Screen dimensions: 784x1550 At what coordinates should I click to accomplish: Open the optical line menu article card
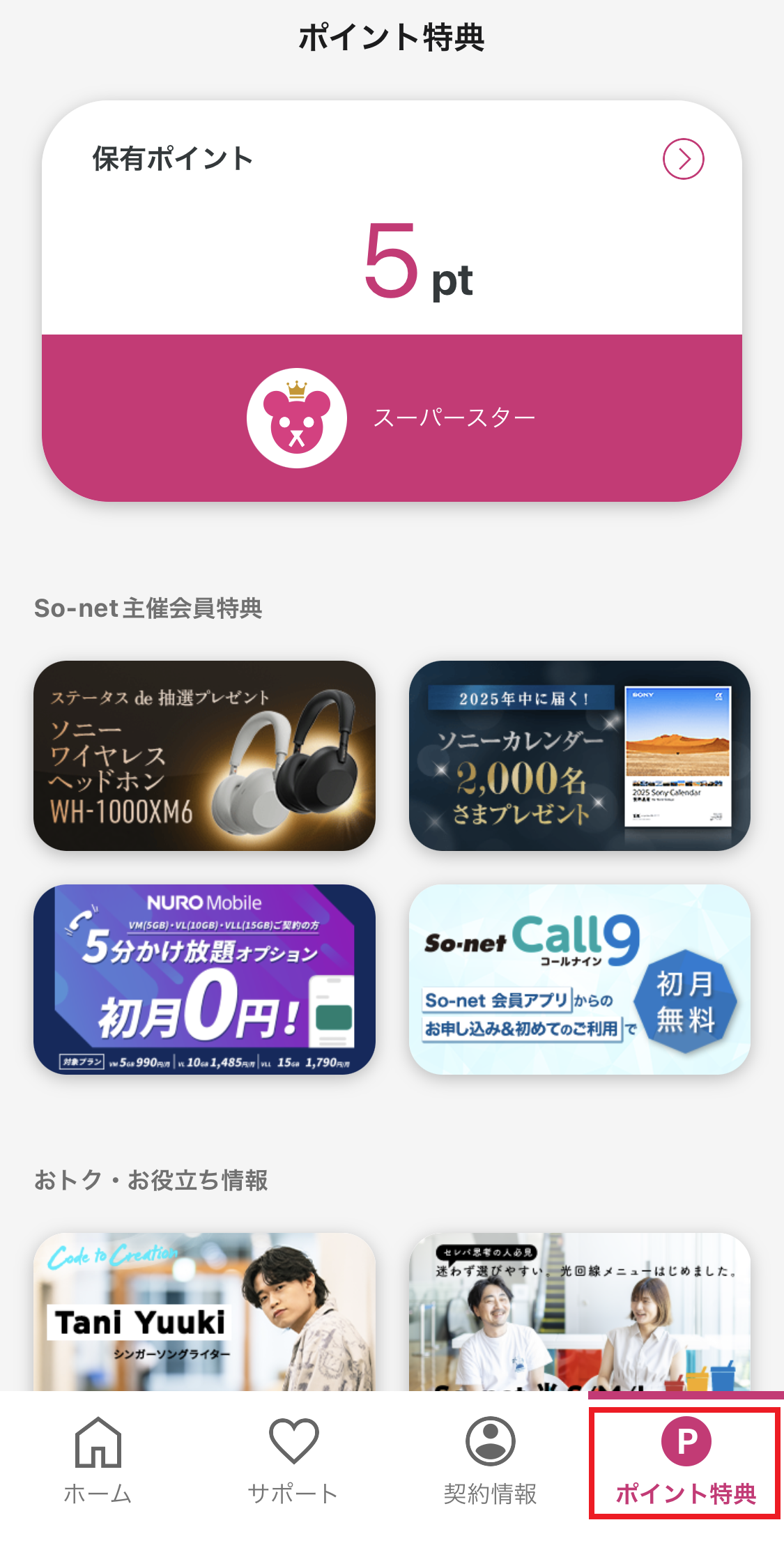pos(579,1314)
